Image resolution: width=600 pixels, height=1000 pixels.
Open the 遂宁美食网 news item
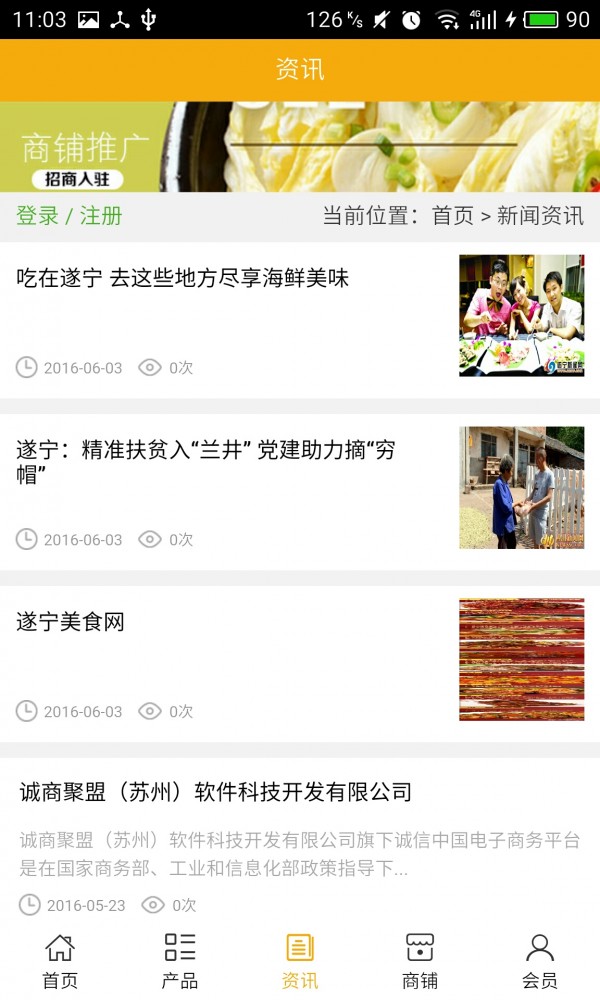pyautogui.click(x=70, y=622)
